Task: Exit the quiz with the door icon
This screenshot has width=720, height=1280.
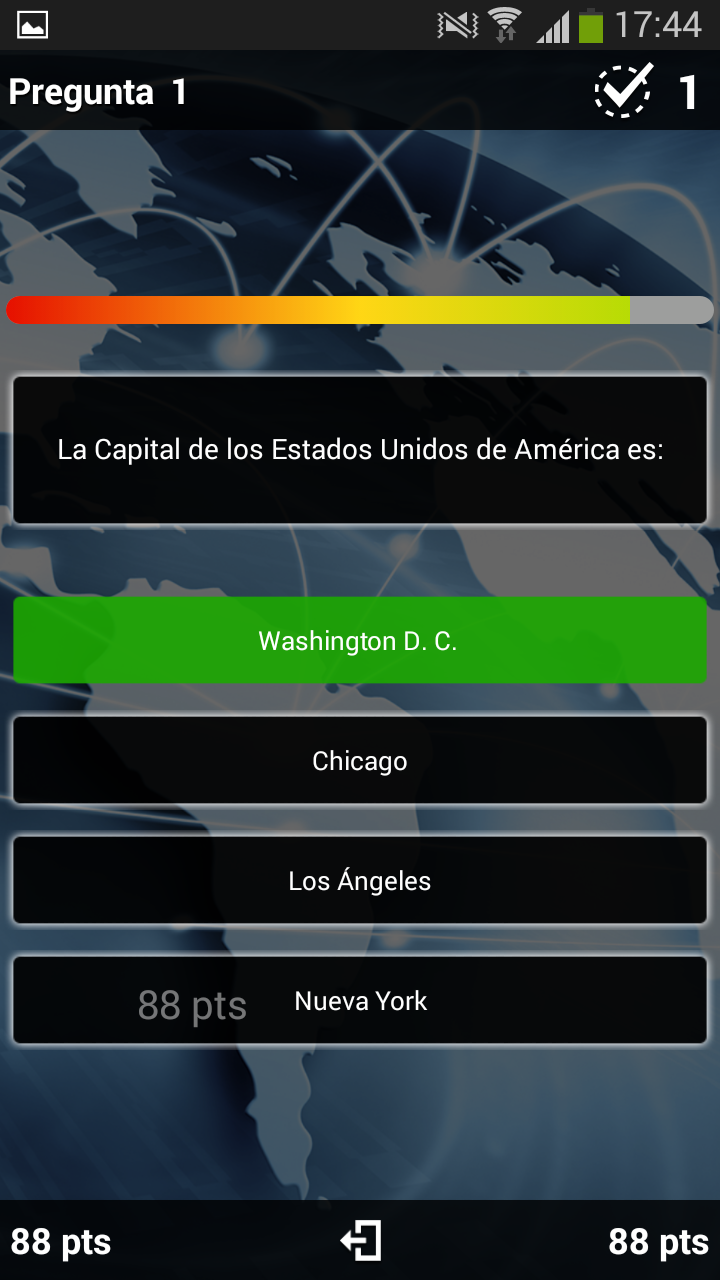Action: 360,1241
